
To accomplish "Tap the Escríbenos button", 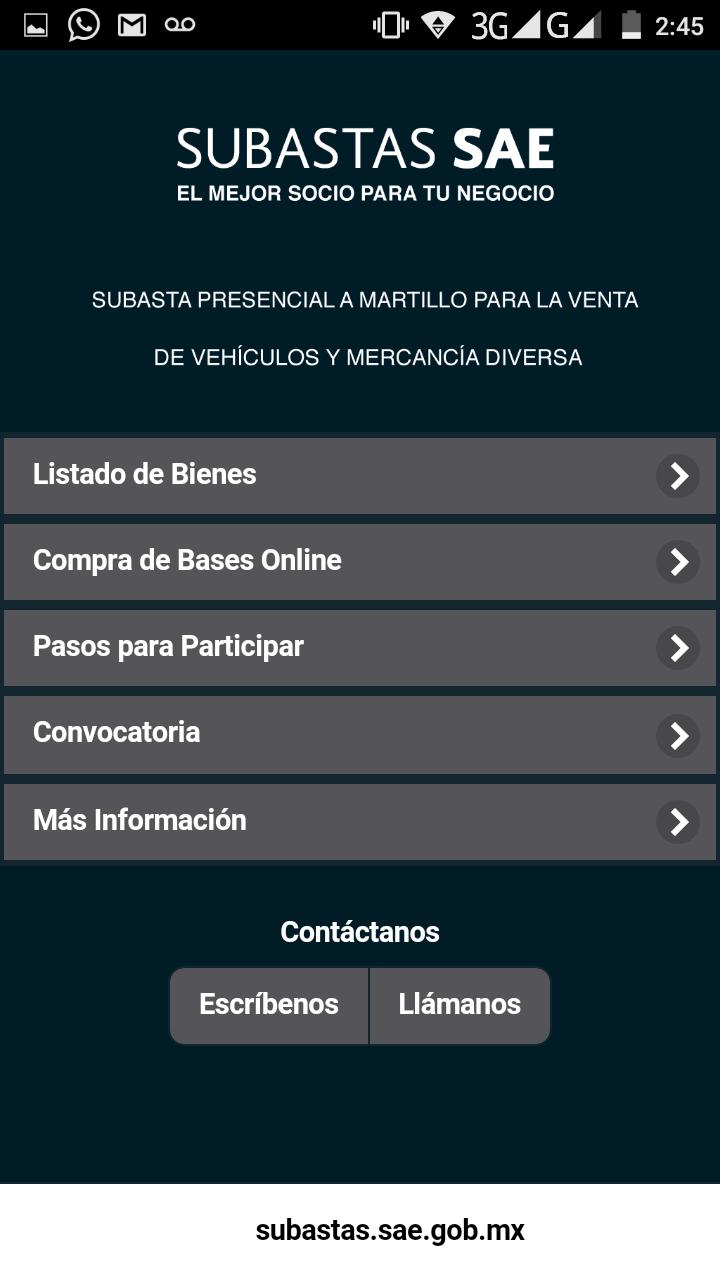I will click(x=269, y=1005).
